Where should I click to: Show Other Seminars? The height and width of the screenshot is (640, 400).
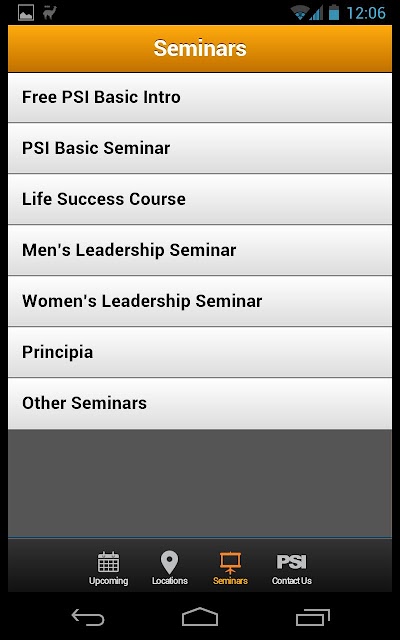coord(200,403)
